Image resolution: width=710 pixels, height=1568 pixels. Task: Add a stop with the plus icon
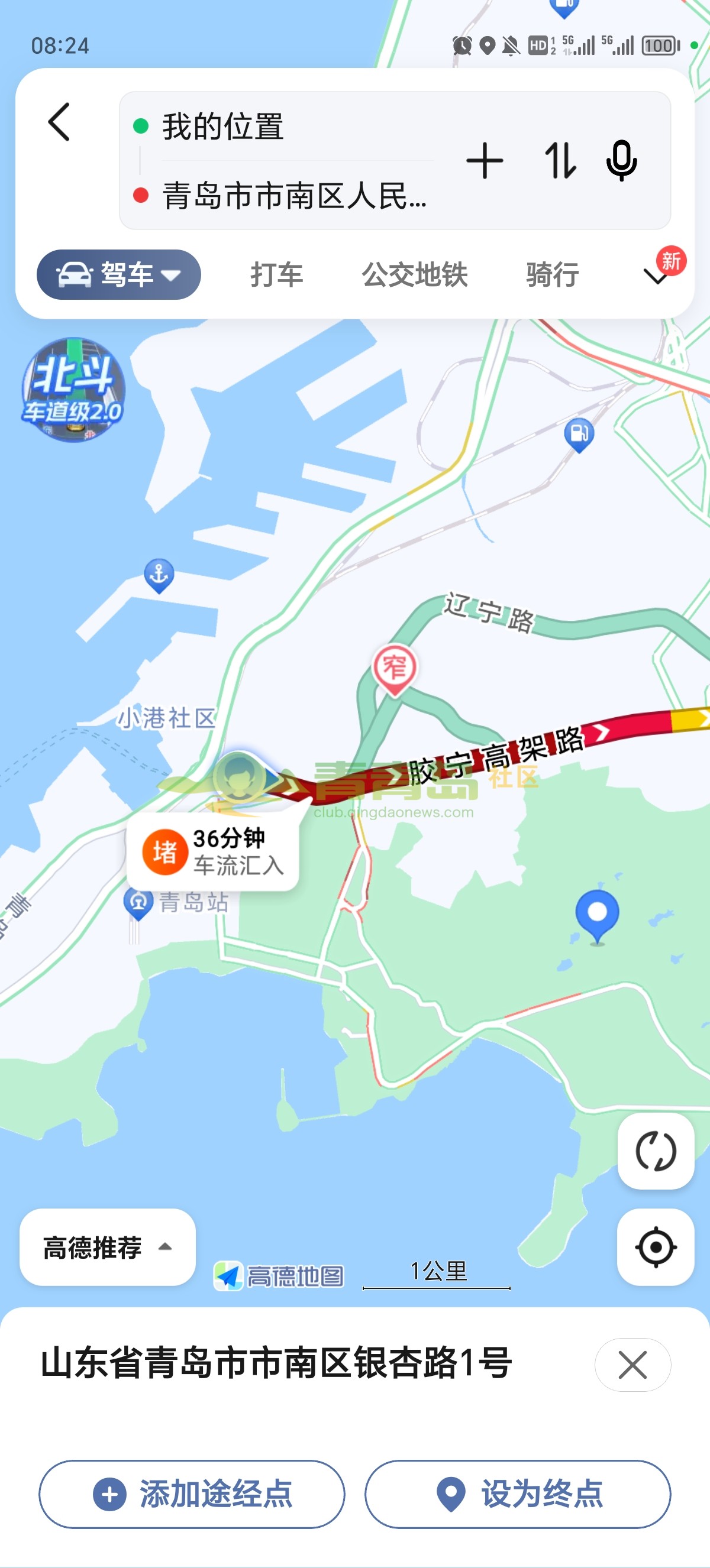pyautogui.click(x=485, y=161)
